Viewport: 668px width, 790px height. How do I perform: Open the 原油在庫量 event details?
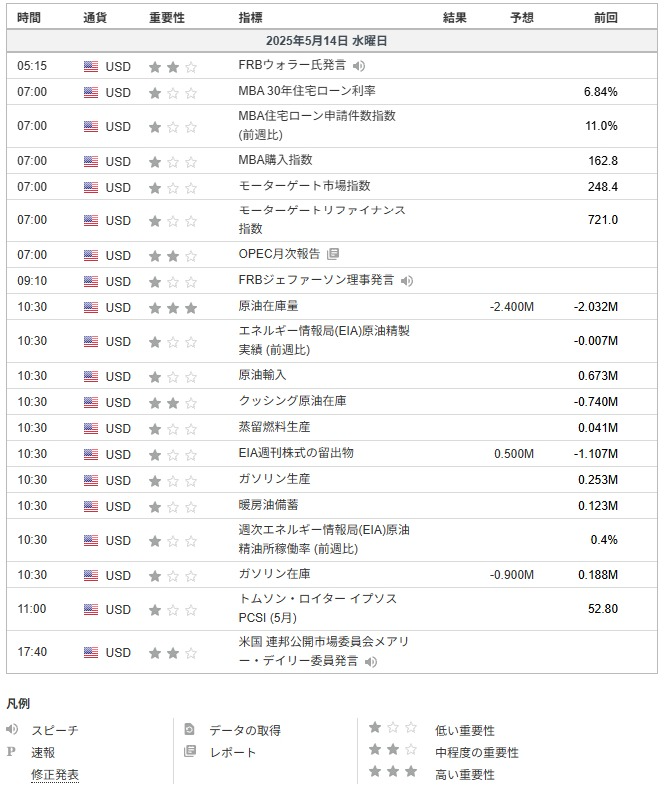click(x=268, y=307)
